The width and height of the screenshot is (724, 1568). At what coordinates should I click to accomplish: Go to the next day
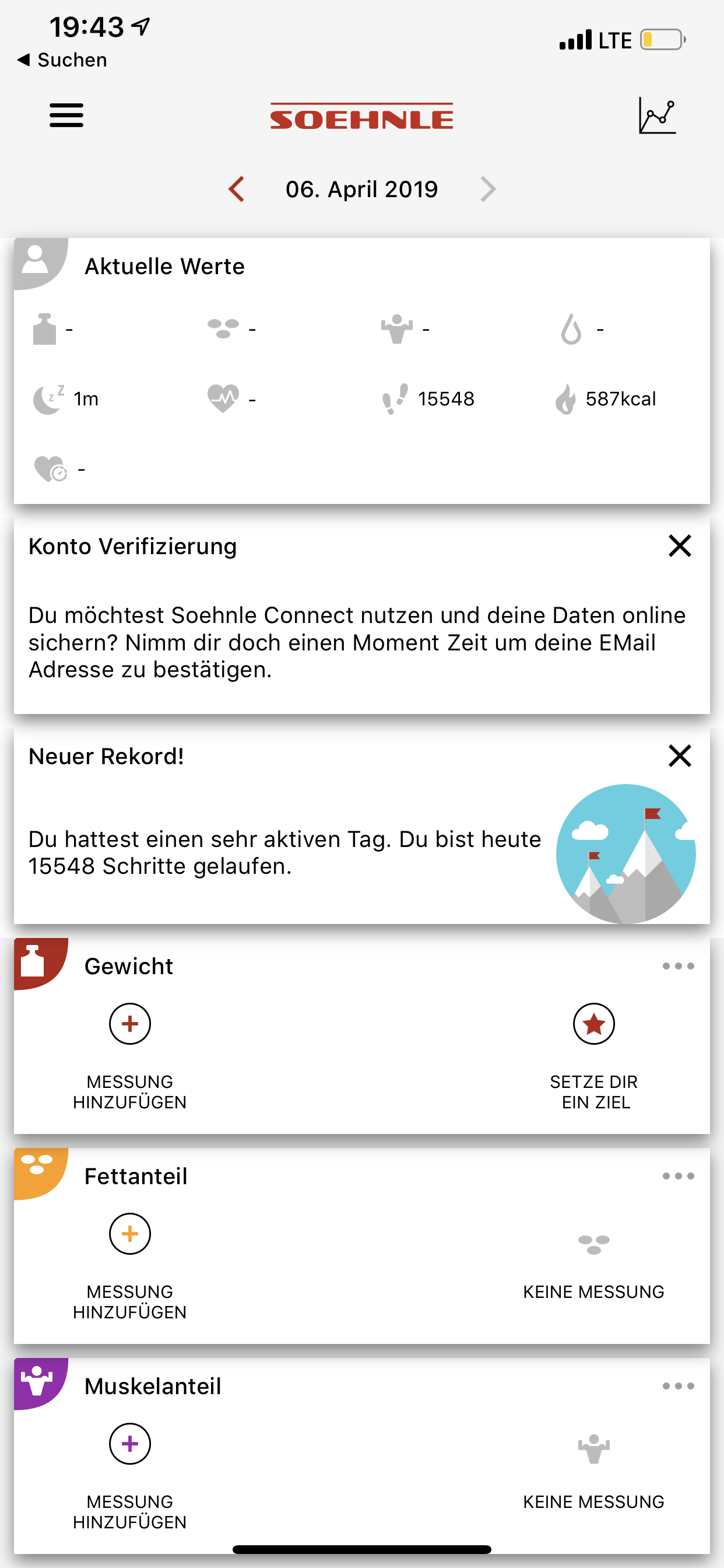(x=487, y=190)
